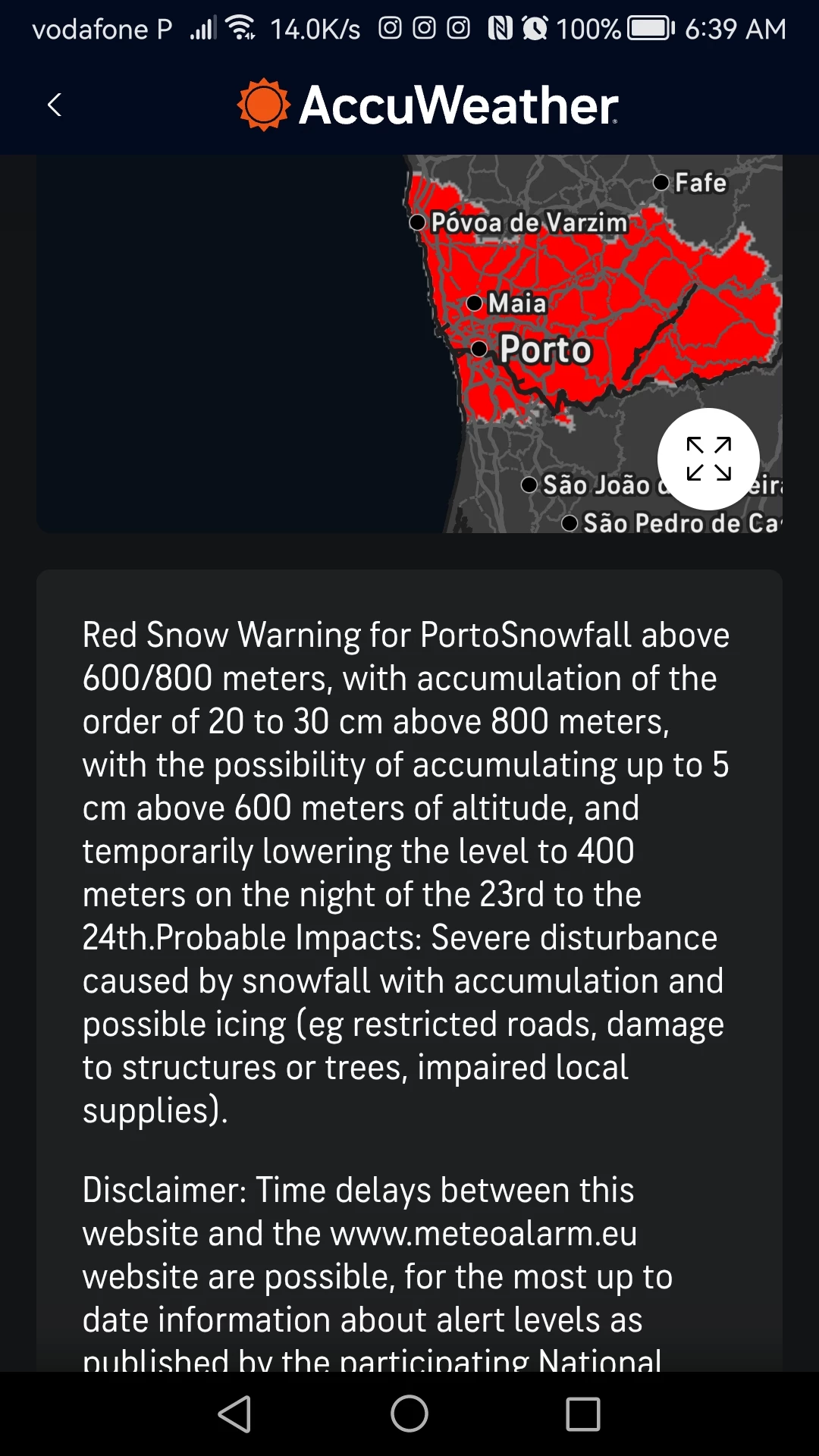
Task: Go to the home screen
Action: (x=409, y=1414)
